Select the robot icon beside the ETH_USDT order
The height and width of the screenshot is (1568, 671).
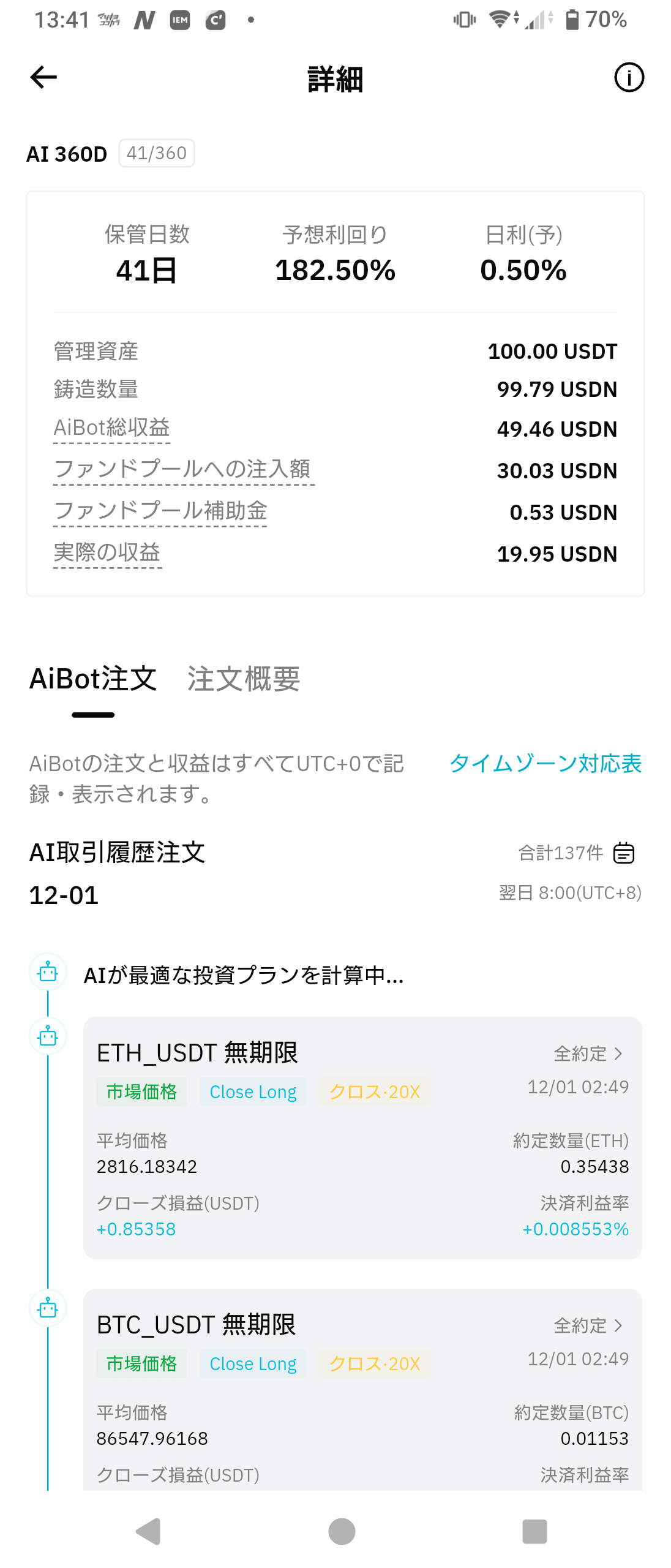pyautogui.click(x=47, y=1036)
